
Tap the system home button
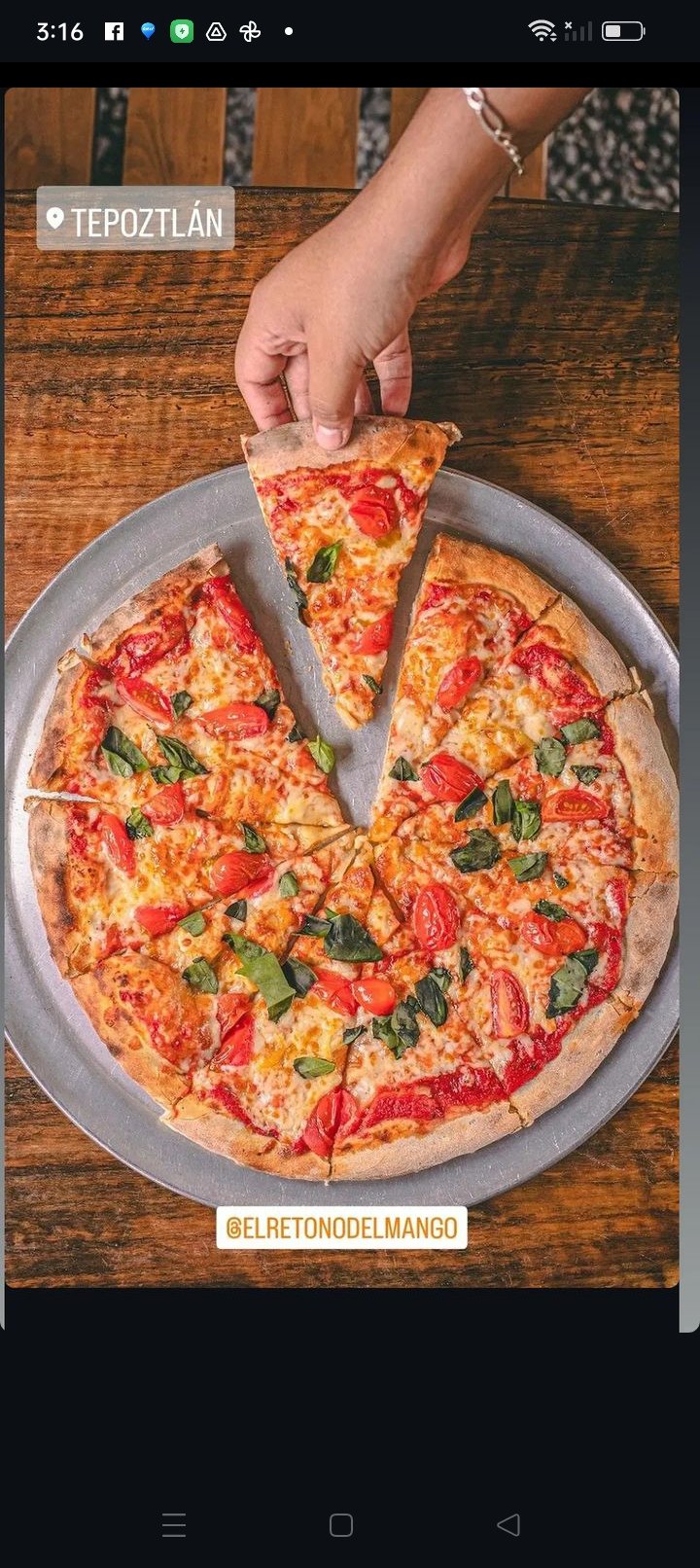tap(341, 1524)
